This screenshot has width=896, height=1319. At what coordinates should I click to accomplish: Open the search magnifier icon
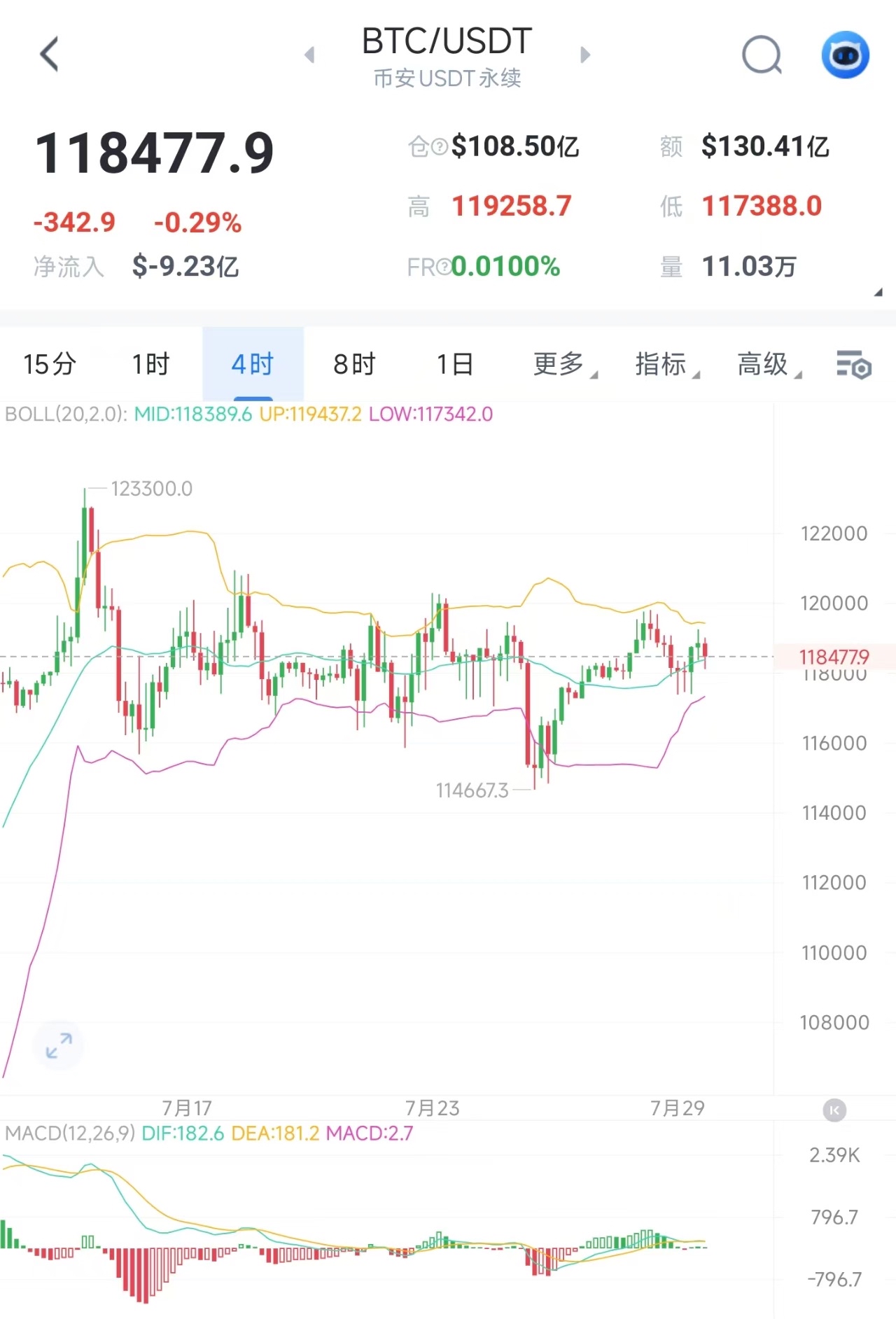[762, 55]
